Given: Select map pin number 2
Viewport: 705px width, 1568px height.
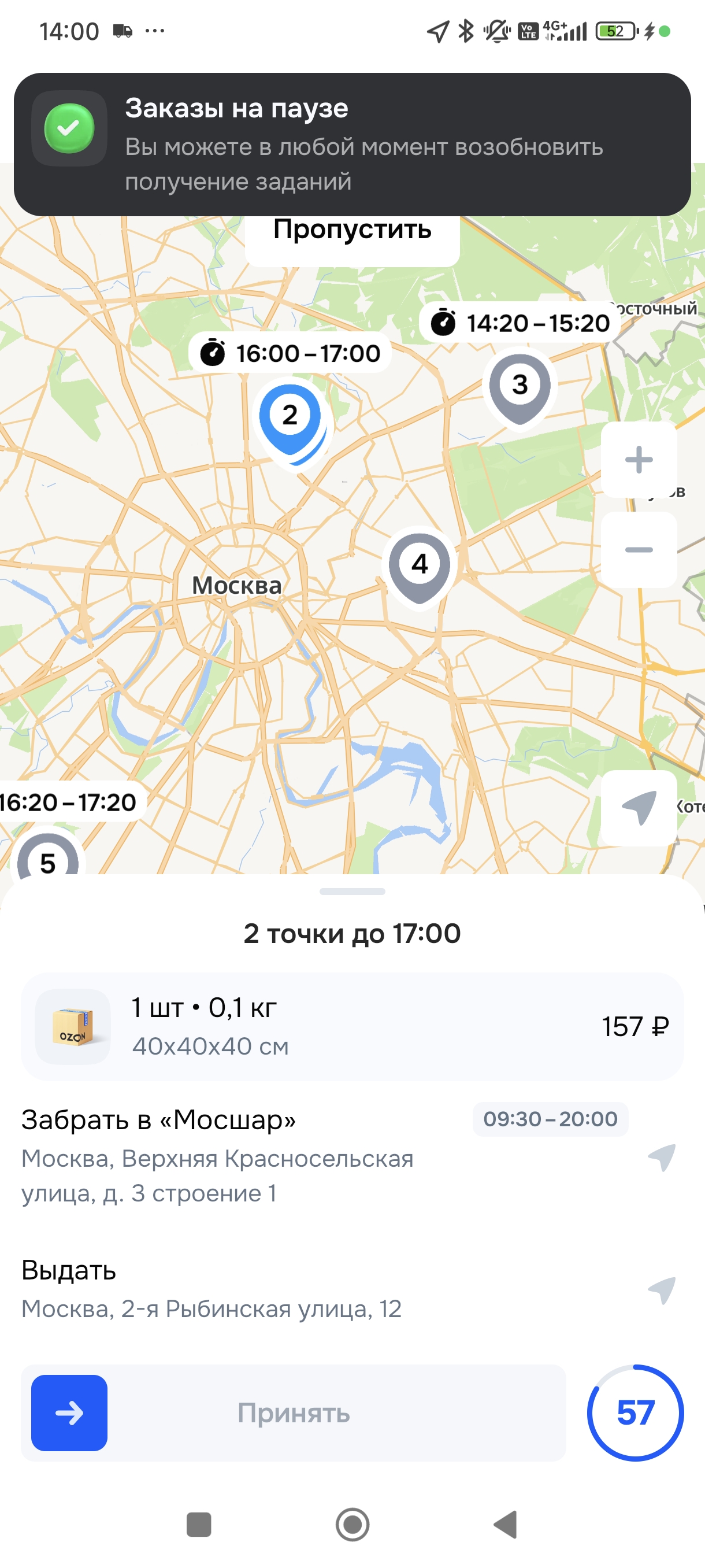Looking at the screenshot, I should tap(290, 417).
